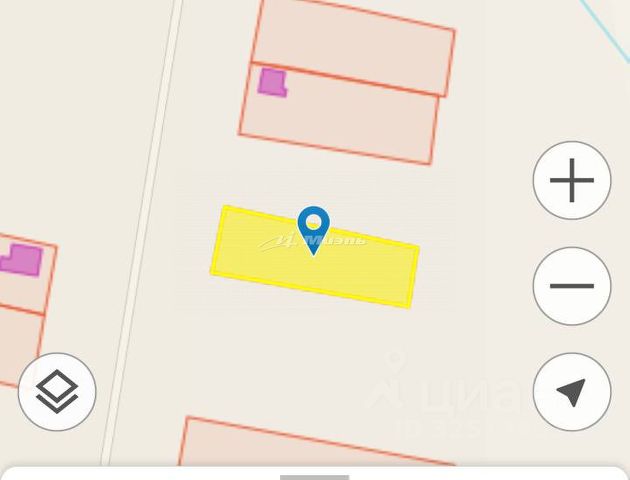Center map on my location
The width and height of the screenshot is (630, 480).
click(x=571, y=391)
